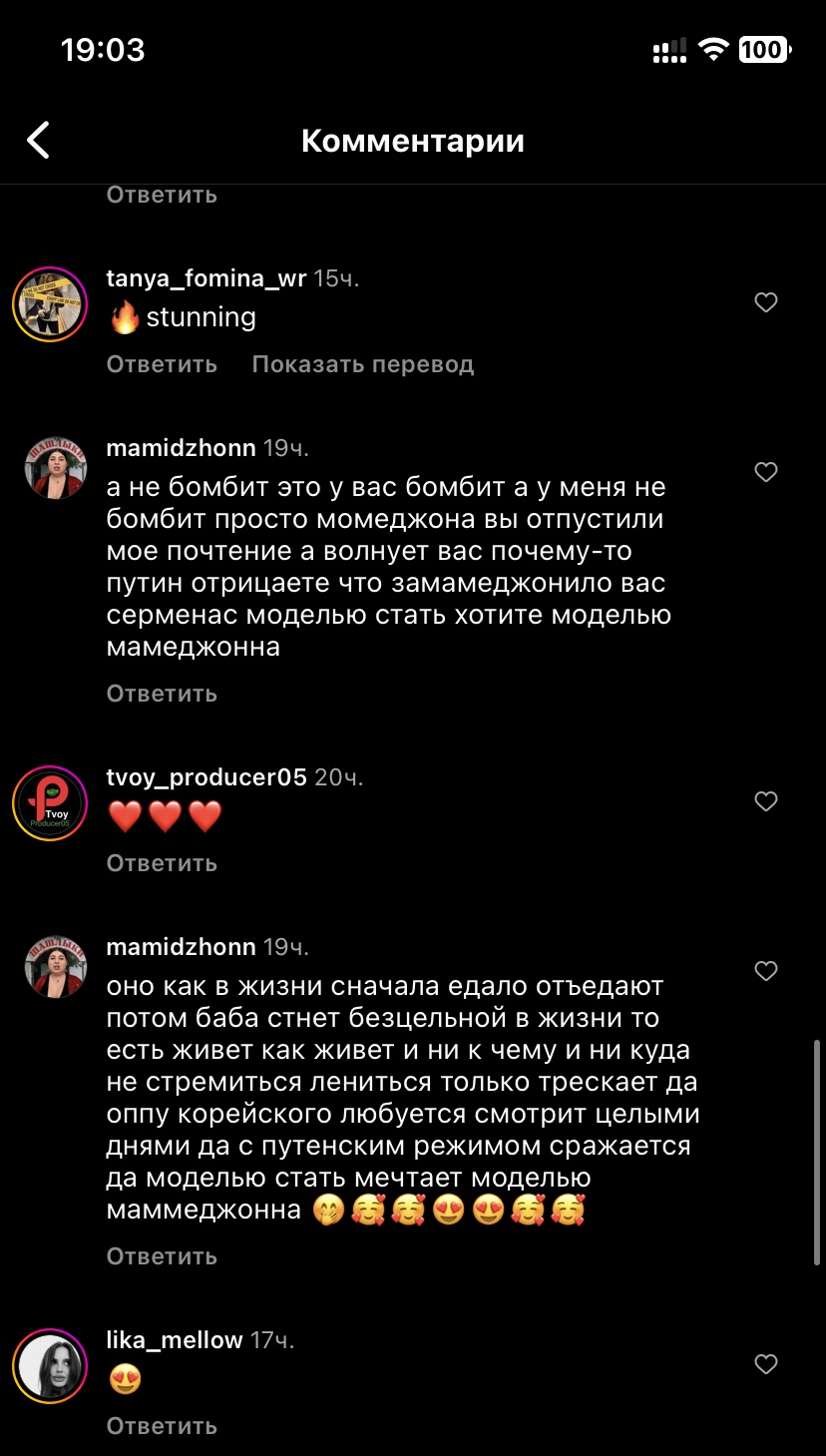Open tanya_fomina_wr's profile picture
Screen dimensions: 826x1456
tap(50, 304)
